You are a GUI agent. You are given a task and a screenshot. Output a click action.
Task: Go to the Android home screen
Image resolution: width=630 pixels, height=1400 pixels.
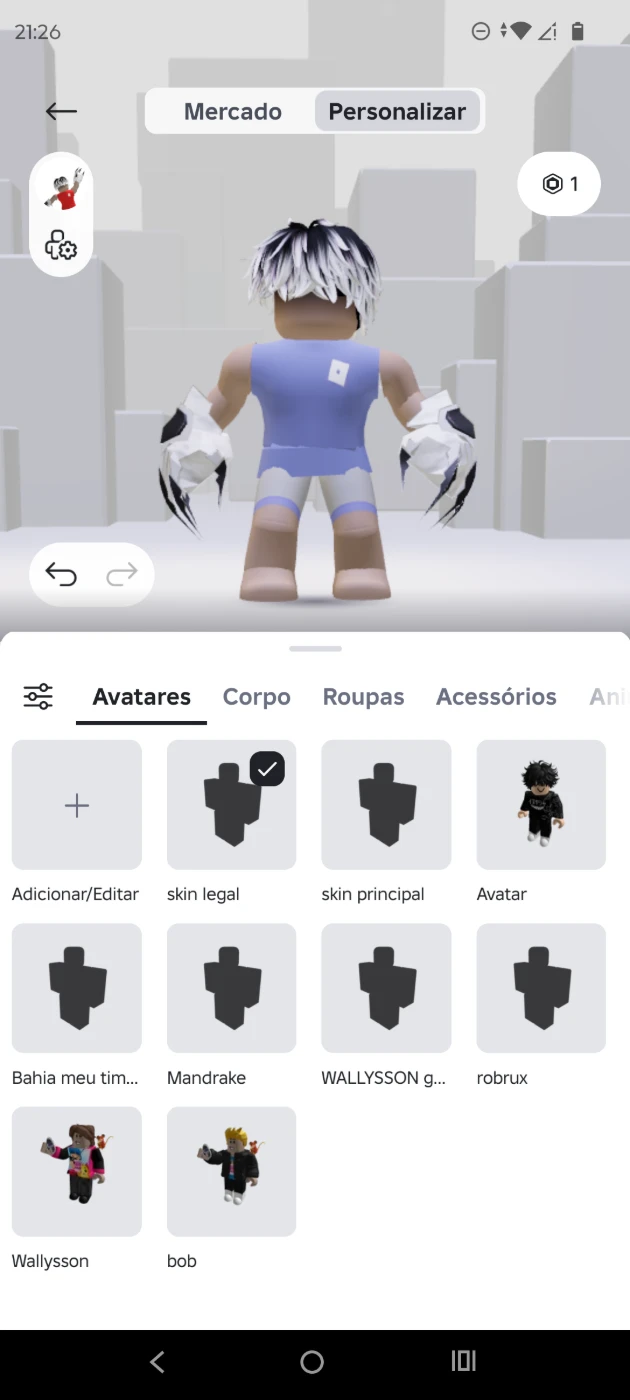(x=312, y=1361)
